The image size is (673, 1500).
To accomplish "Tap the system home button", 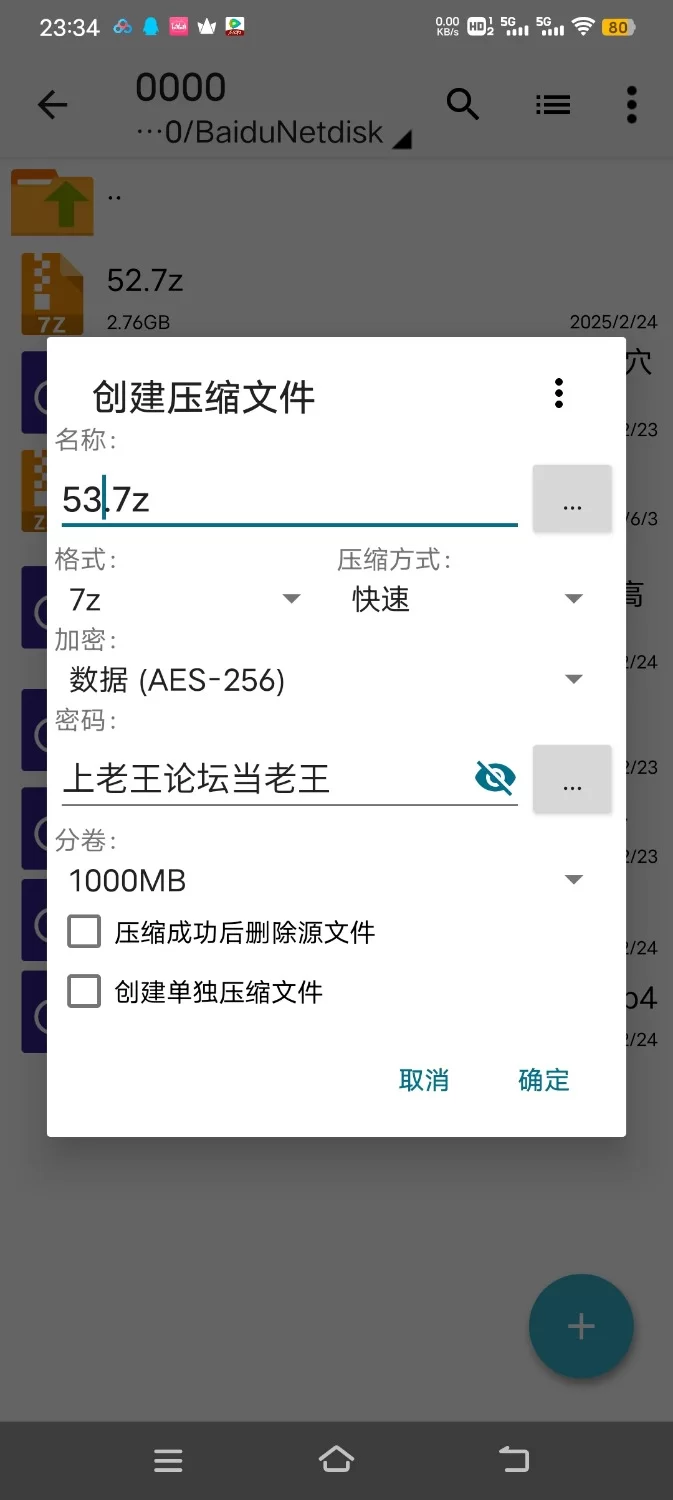I will (x=336, y=1460).
